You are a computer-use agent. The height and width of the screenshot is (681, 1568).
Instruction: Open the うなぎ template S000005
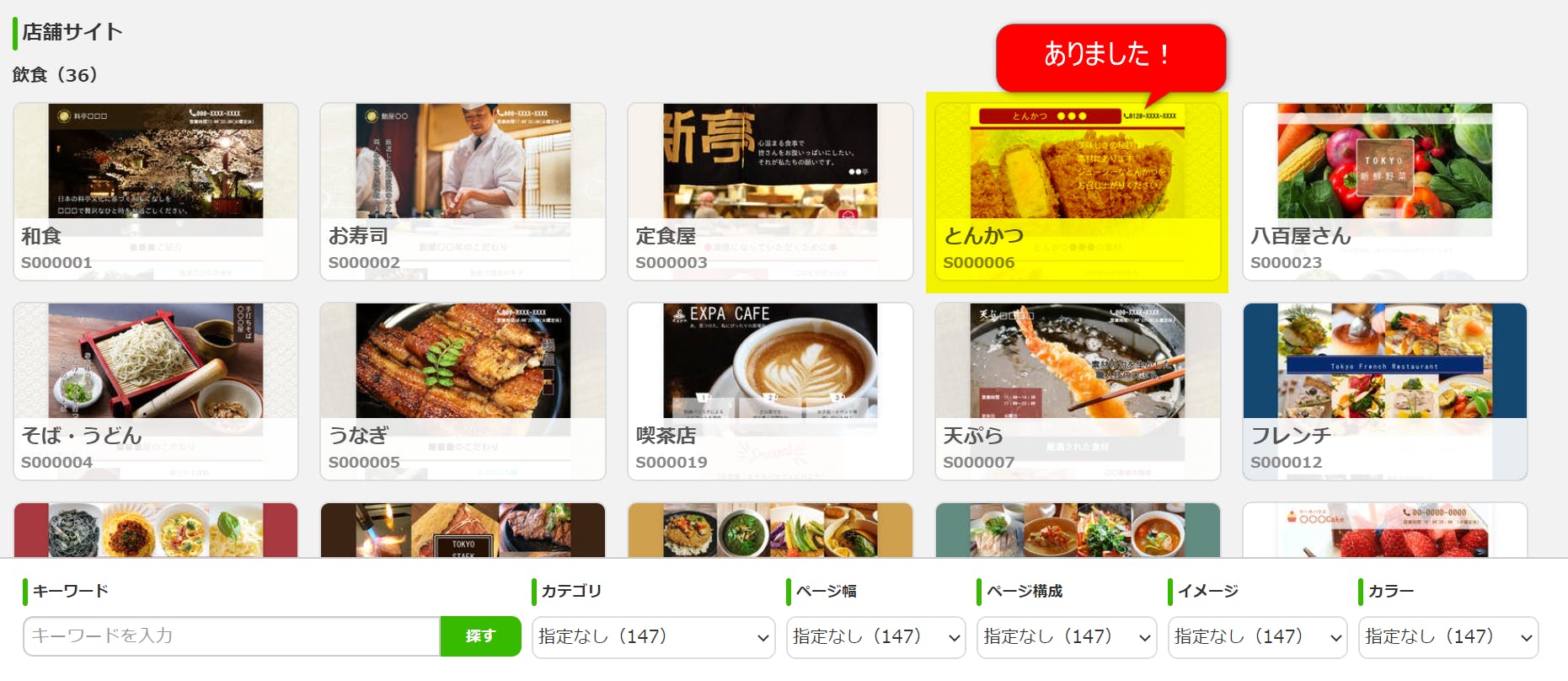pos(463,391)
